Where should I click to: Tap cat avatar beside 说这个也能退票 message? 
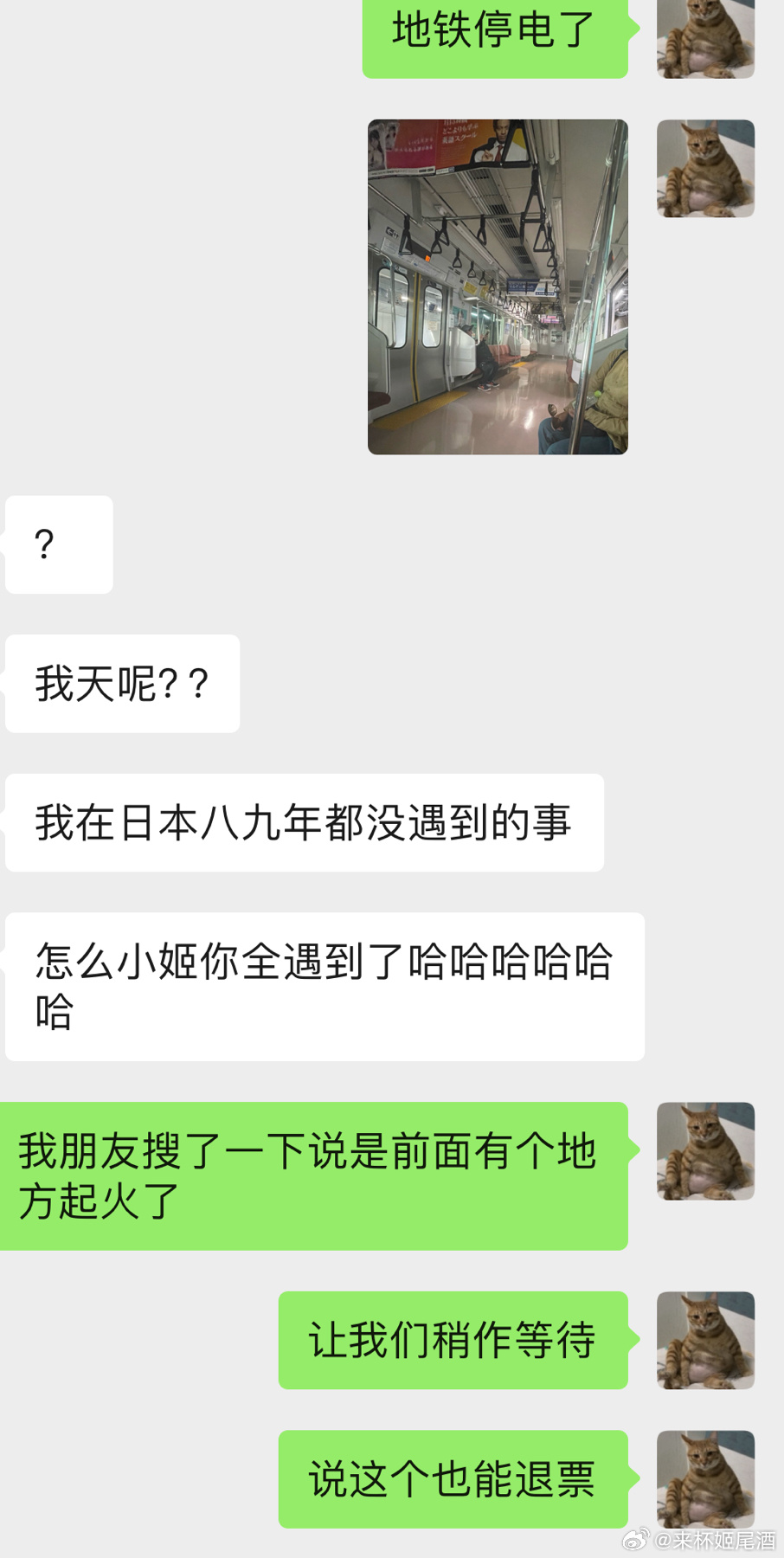tap(705, 1478)
